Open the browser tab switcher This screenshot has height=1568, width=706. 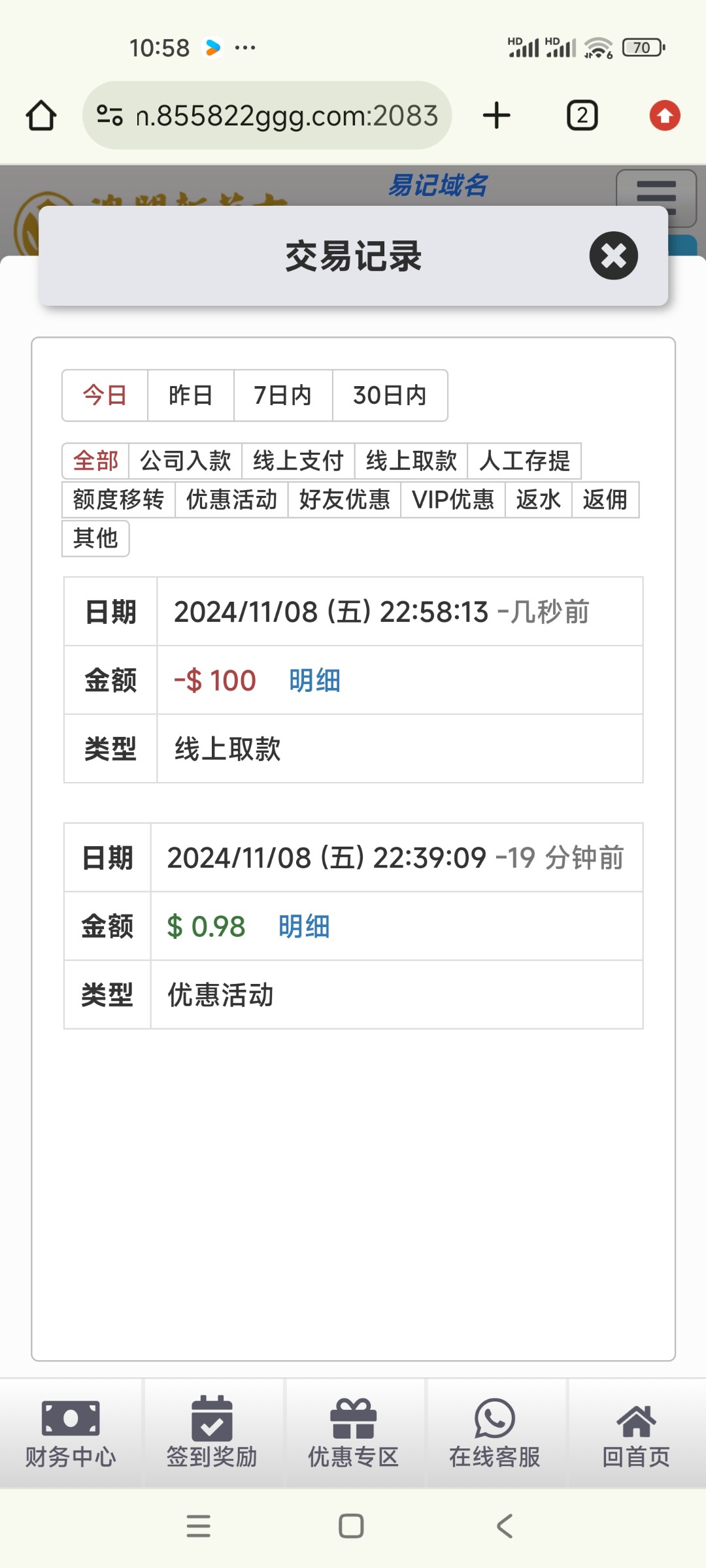(582, 116)
